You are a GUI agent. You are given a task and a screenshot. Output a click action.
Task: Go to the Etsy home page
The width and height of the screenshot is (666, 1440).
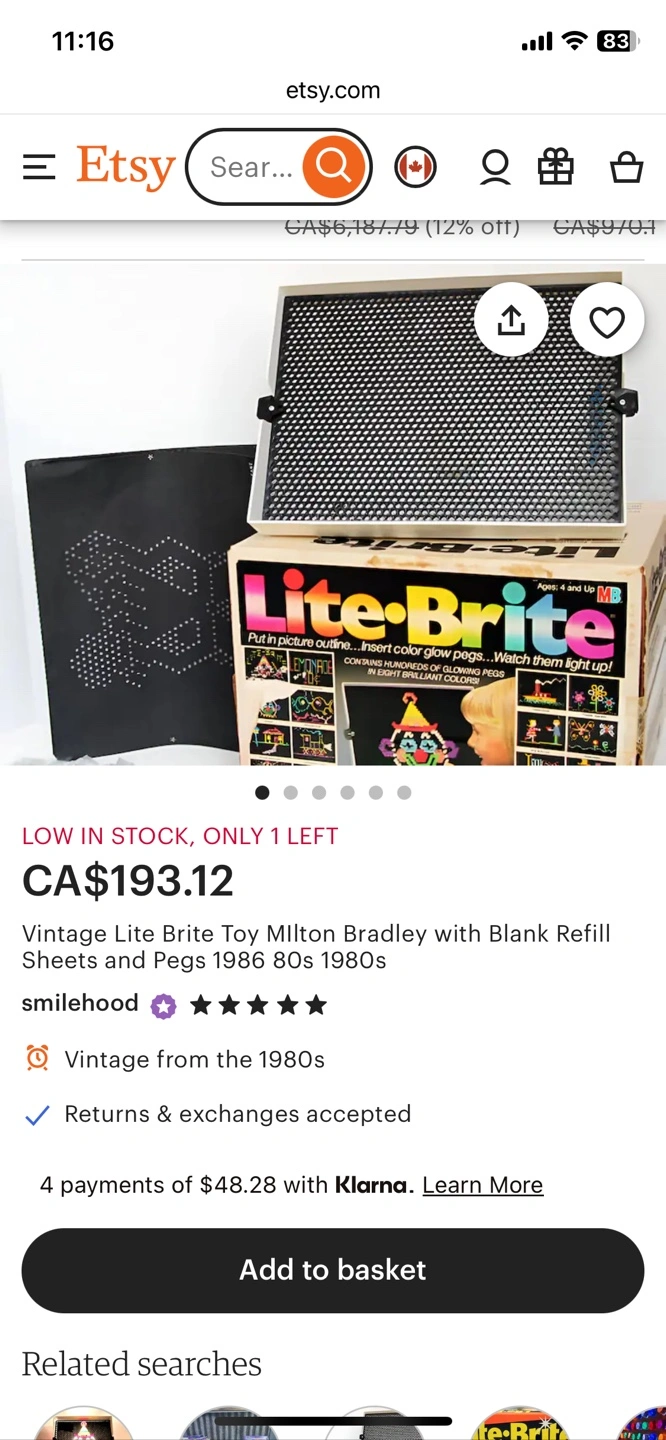pyautogui.click(x=126, y=167)
